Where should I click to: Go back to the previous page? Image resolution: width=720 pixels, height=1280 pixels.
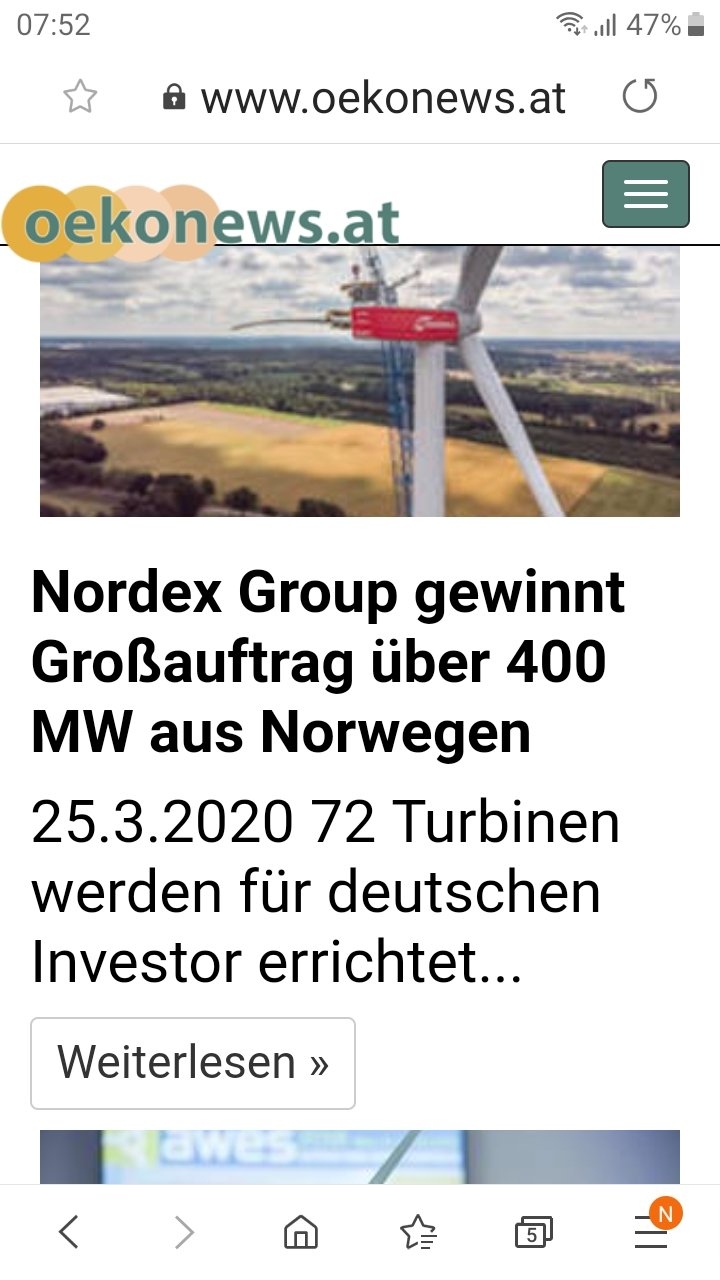point(68,1233)
